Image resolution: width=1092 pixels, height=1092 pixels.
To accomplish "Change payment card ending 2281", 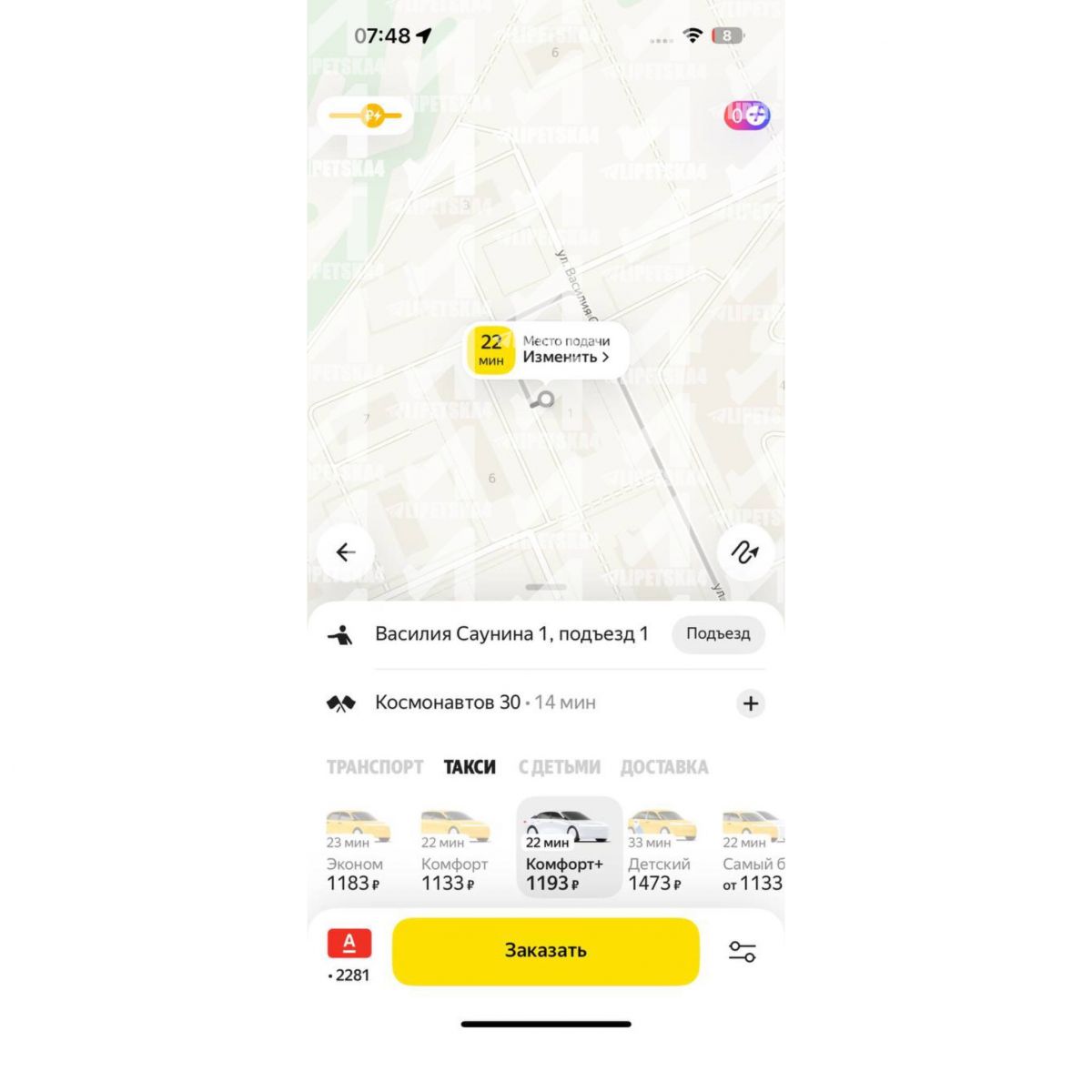I will point(349,955).
